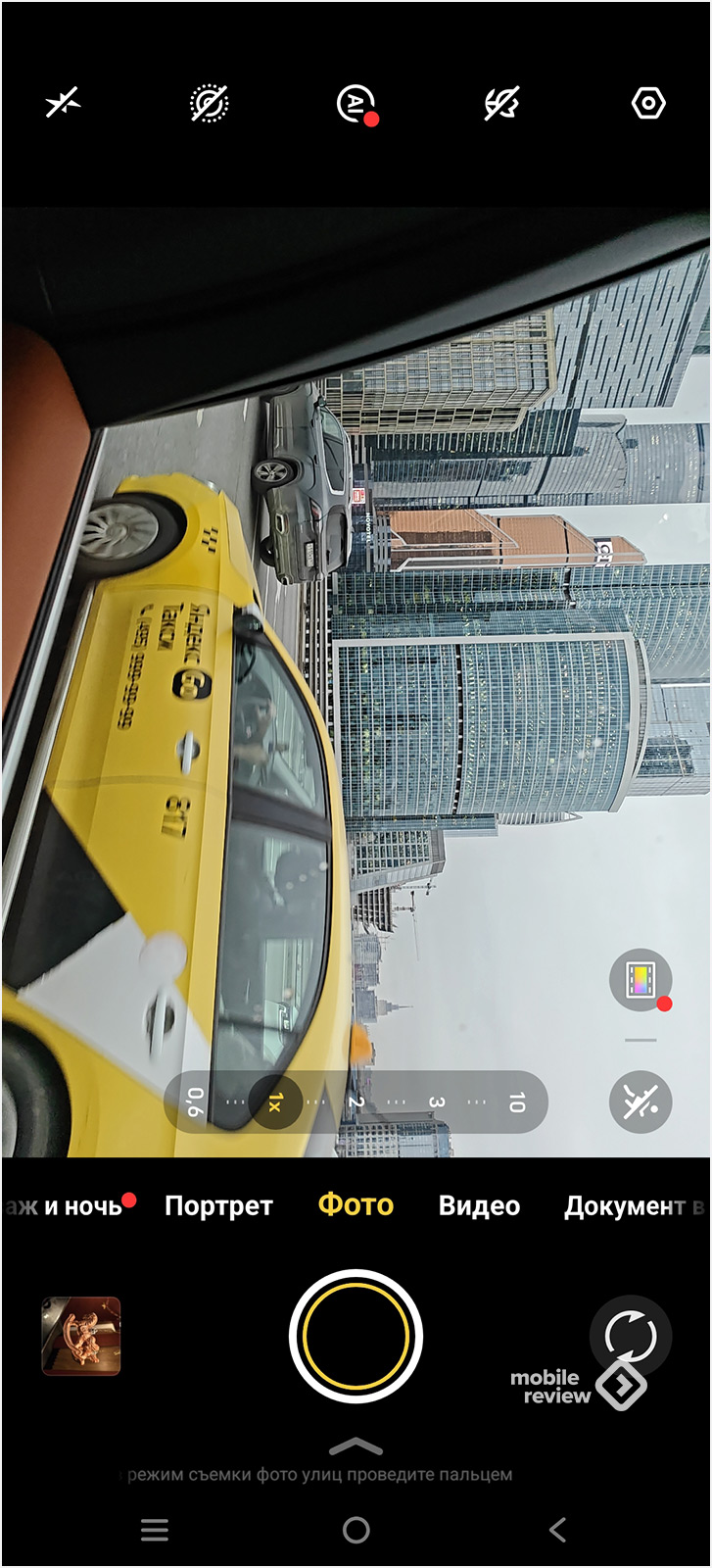Select 3x zoom level
The width and height of the screenshot is (712, 1568).
(x=436, y=1102)
